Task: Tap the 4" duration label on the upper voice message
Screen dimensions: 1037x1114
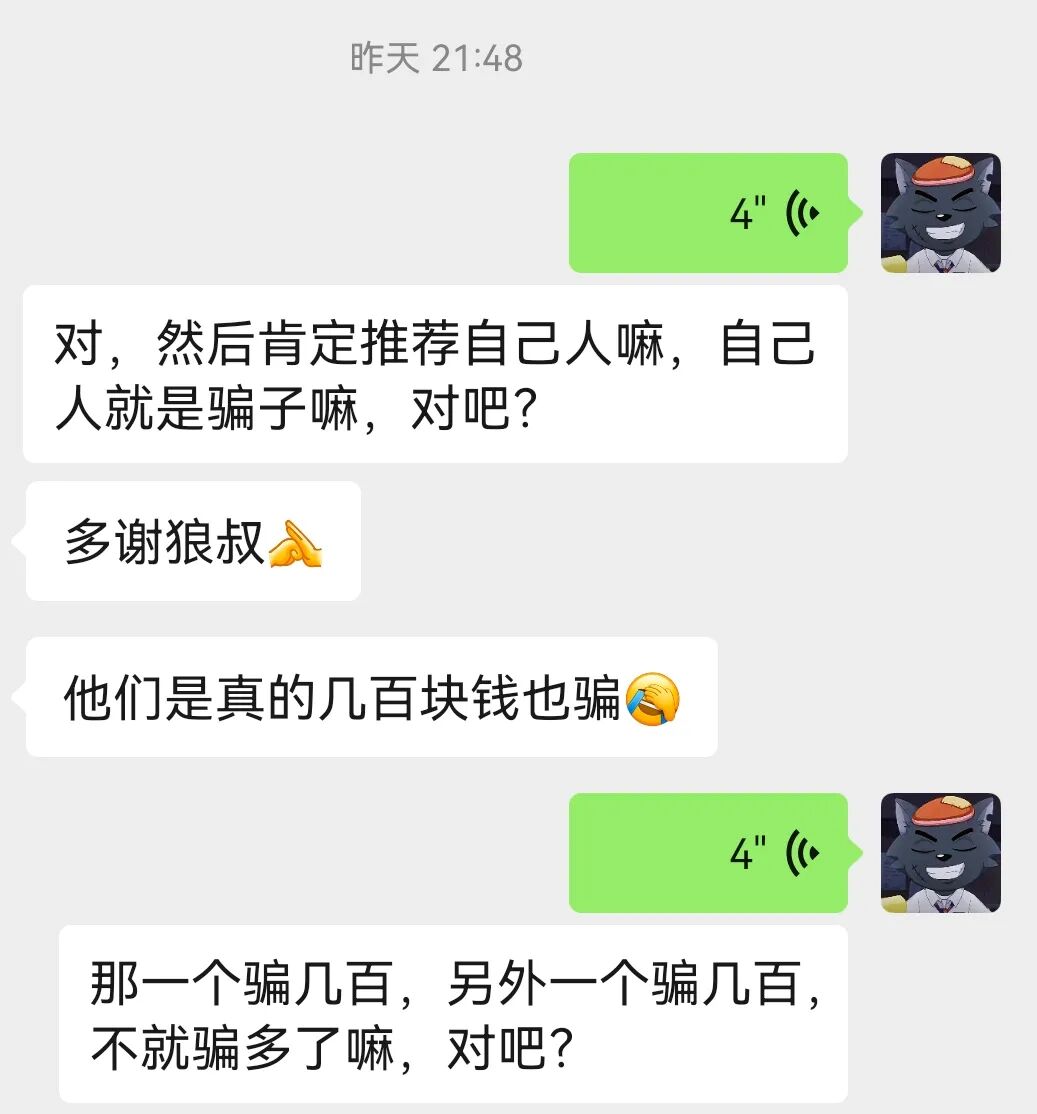Action: [750, 212]
